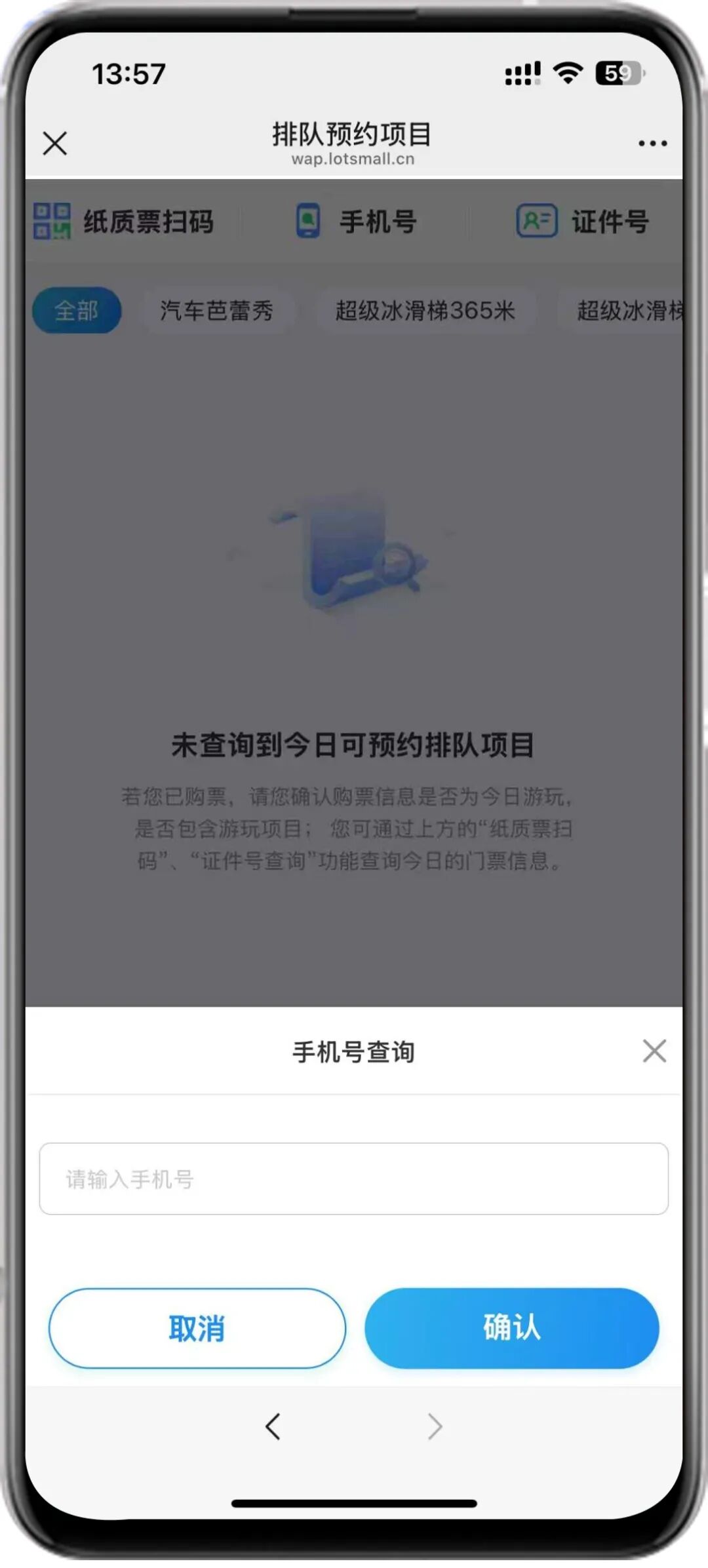
Task: Focus the 请输入手机号 input field
Action: pyautogui.click(x=354, y=1179)
